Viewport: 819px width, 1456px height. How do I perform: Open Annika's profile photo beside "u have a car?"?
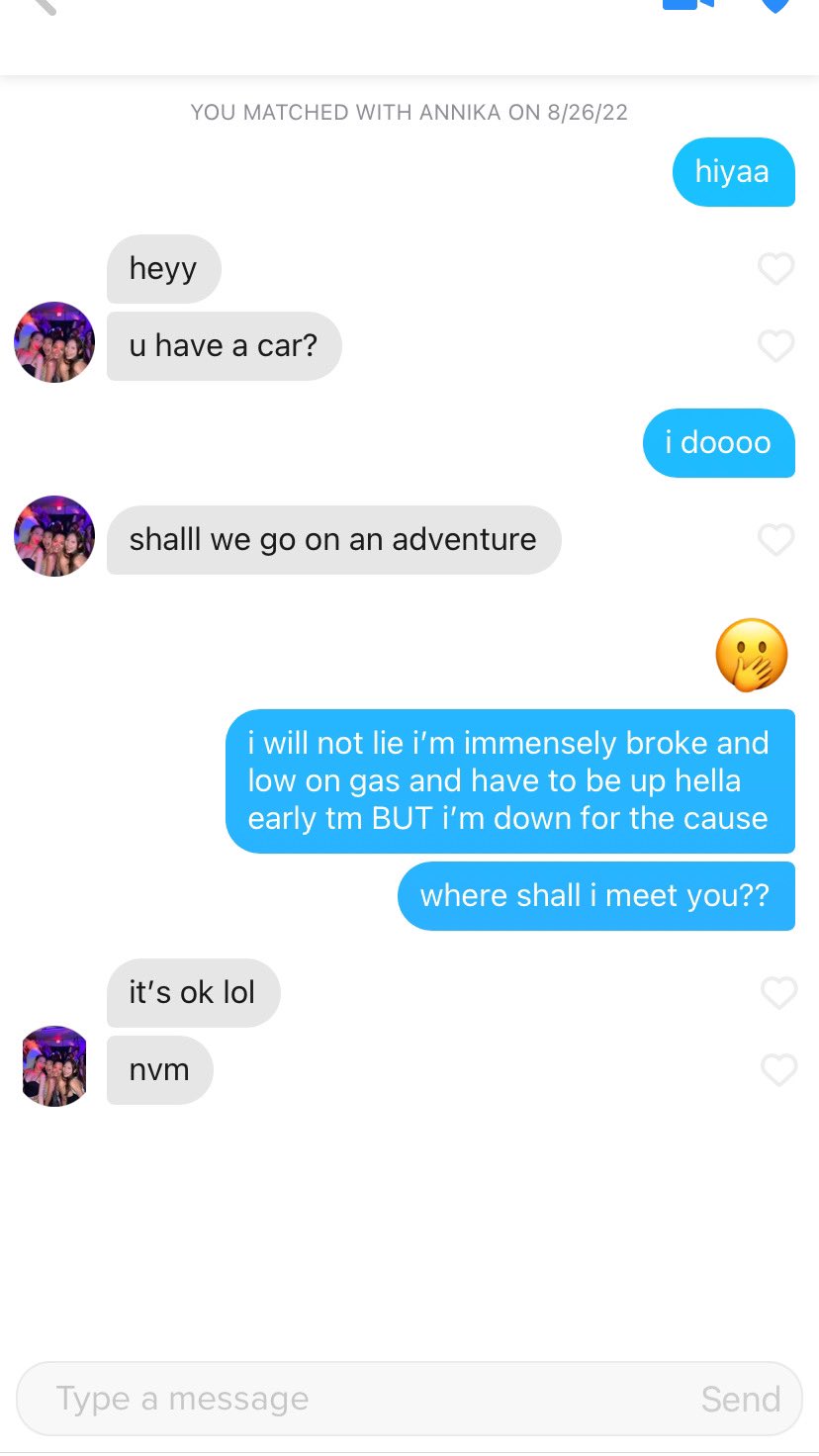pos(54,342)
